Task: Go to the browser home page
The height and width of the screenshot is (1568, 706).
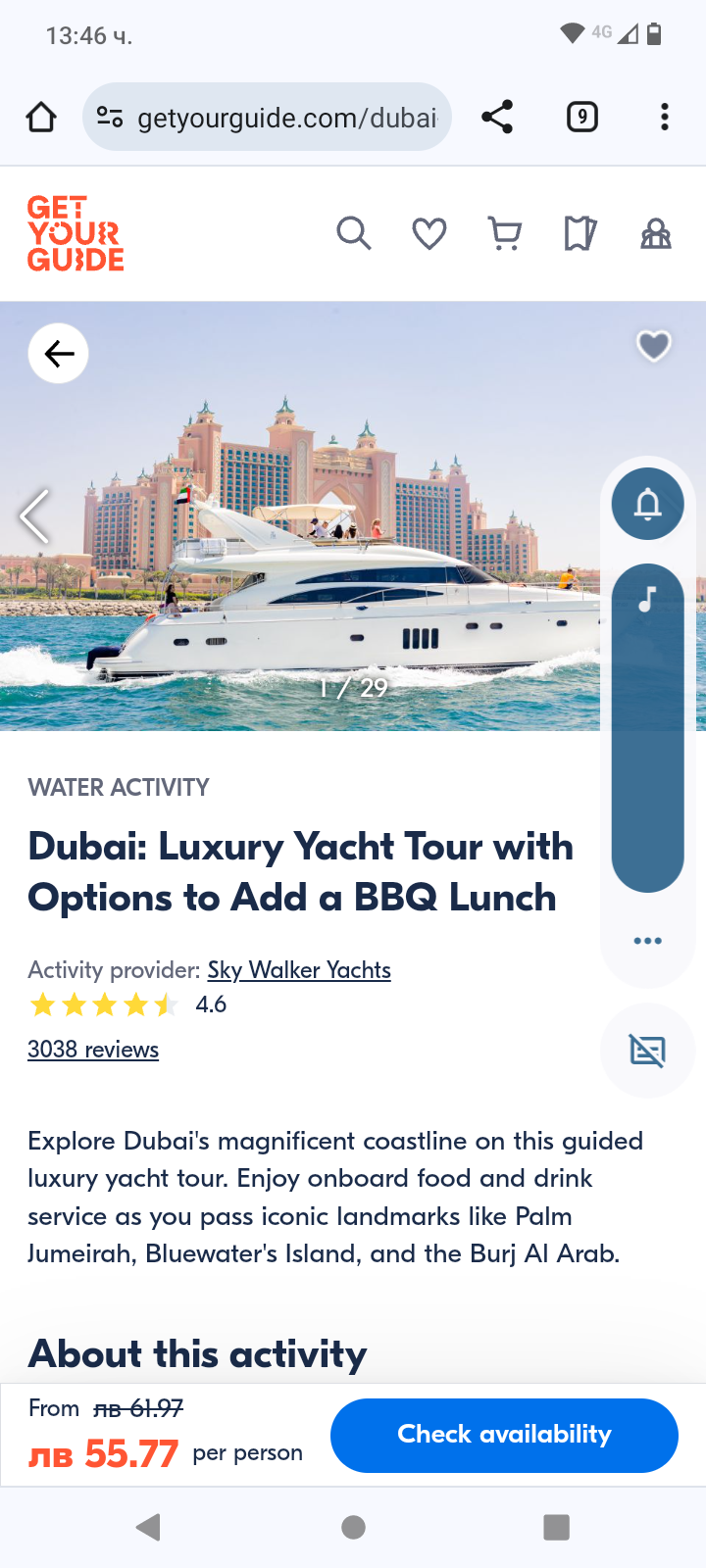Action: pos(41,118)
